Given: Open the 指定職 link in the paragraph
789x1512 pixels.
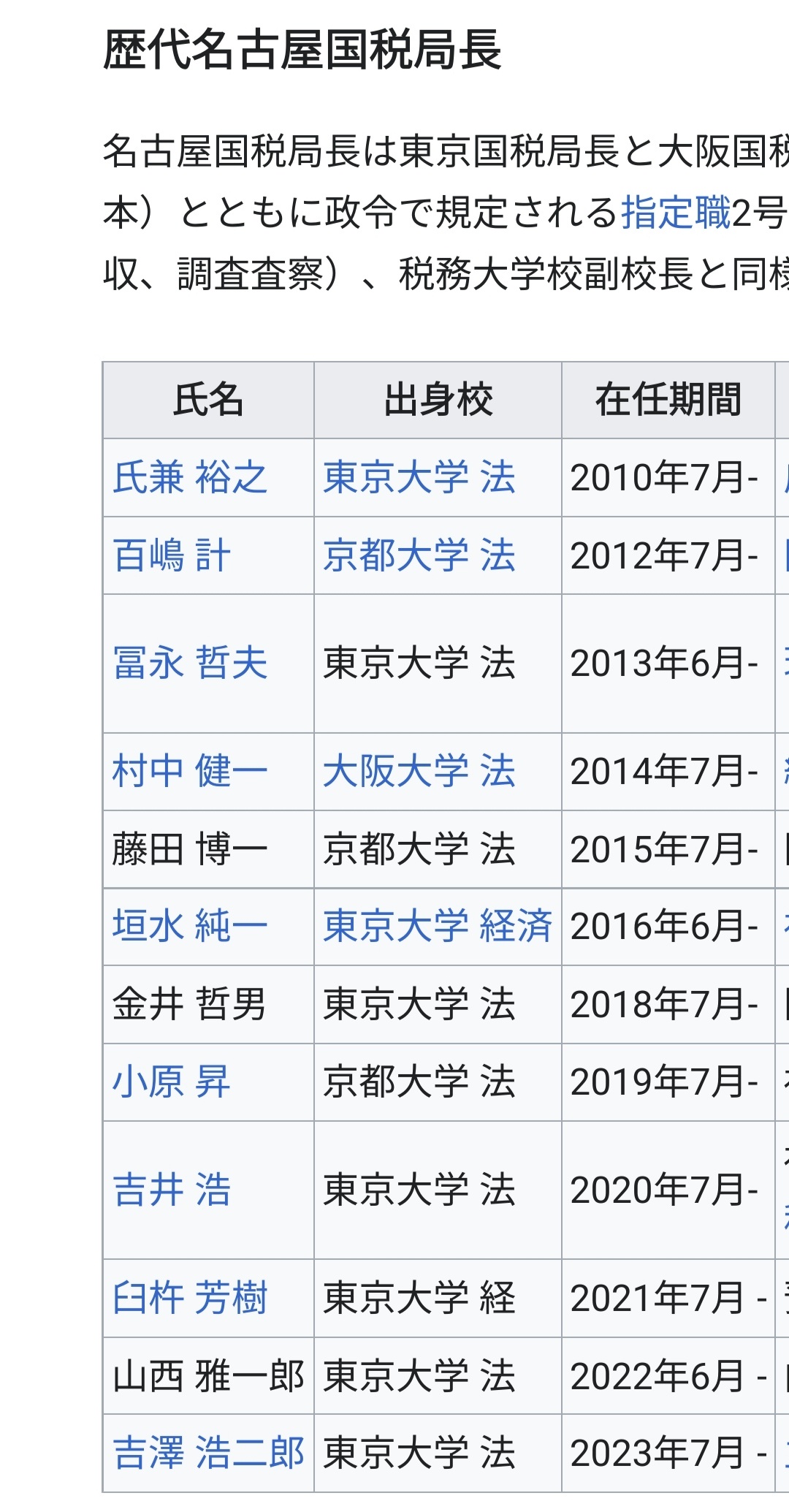Looking at the screenshot, I should (676, 213).
